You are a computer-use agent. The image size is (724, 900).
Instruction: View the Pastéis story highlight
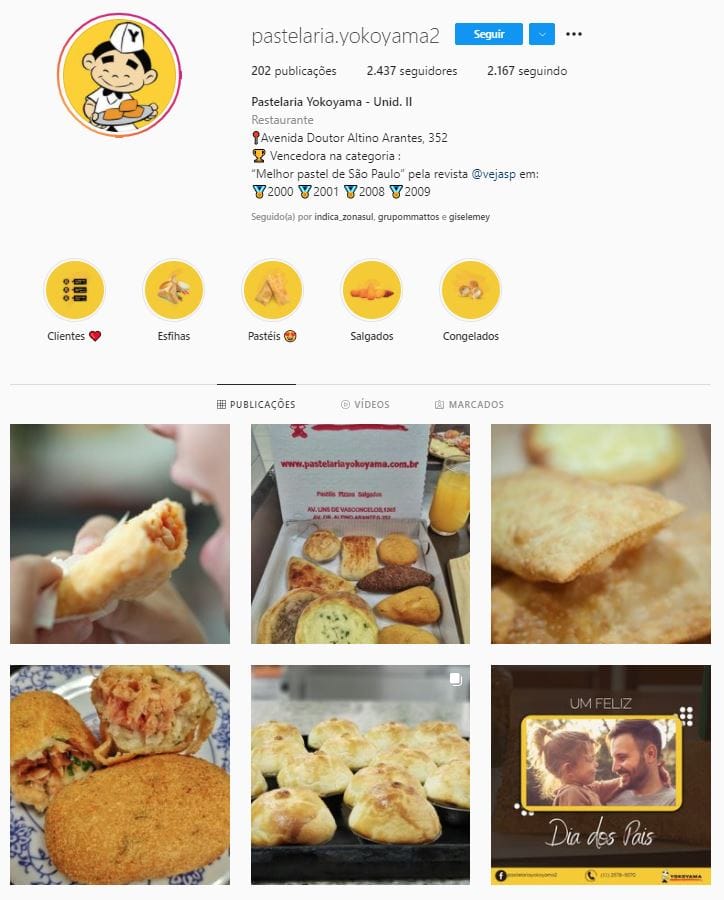coord(272,290)
